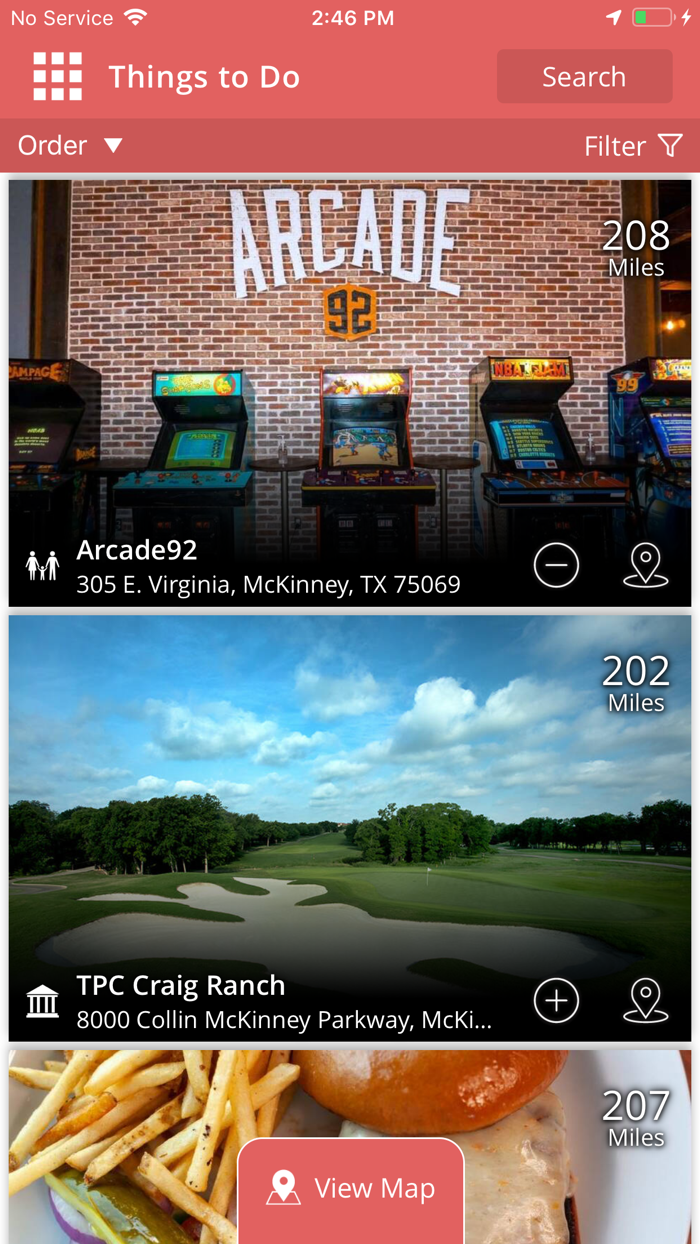
Task: Tap the View Map button
Action: coord(351,1188)
